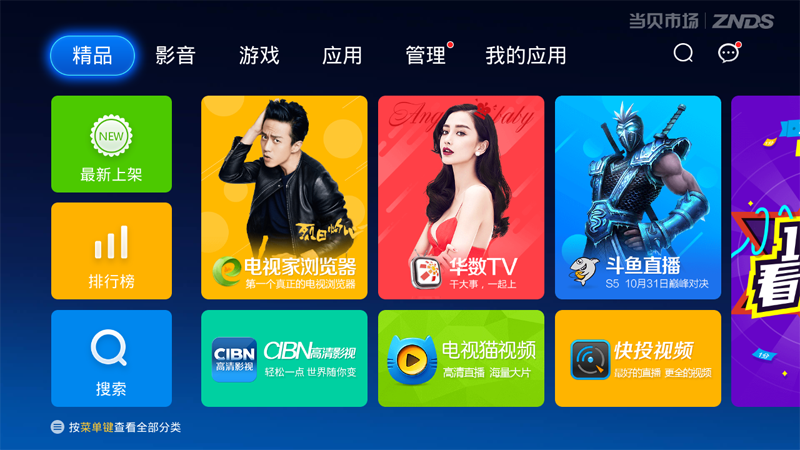This screenshot has width=800, height=450.
Task: Open the 斗鱼直播 app card
Action: (638, 197)
